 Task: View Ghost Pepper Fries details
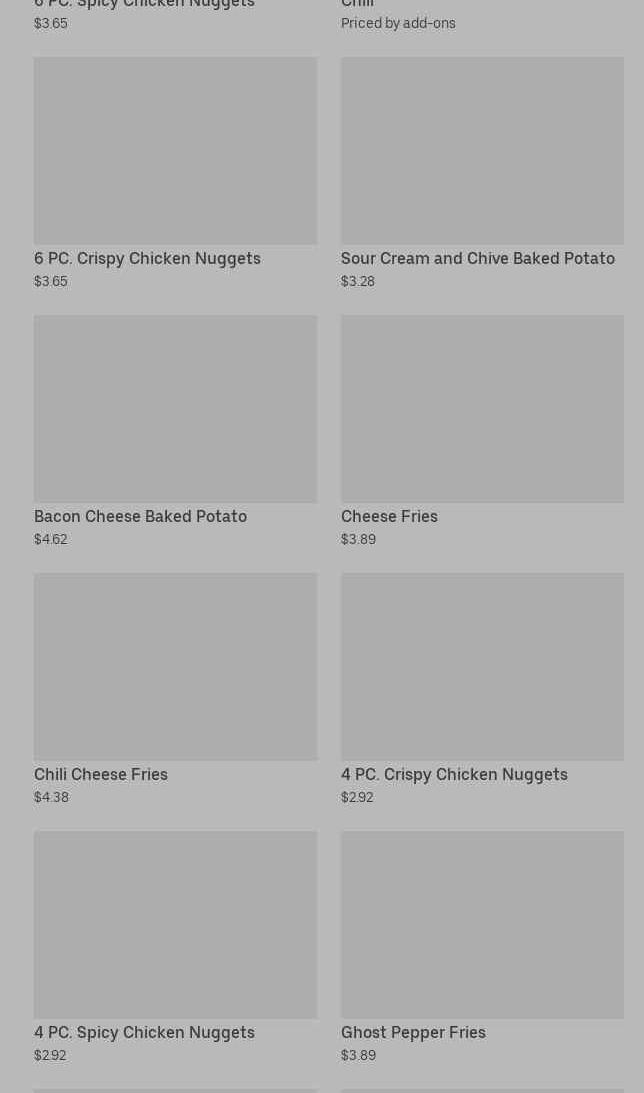[x=482, y=947]
